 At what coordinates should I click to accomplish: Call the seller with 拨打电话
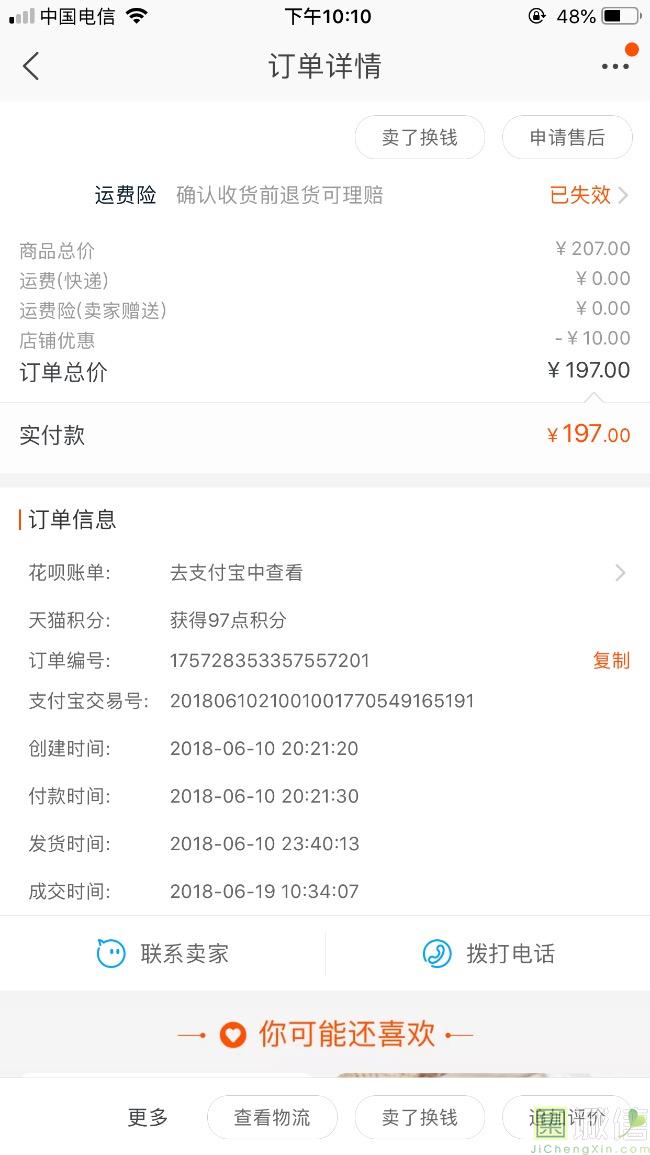pos(488,953)
